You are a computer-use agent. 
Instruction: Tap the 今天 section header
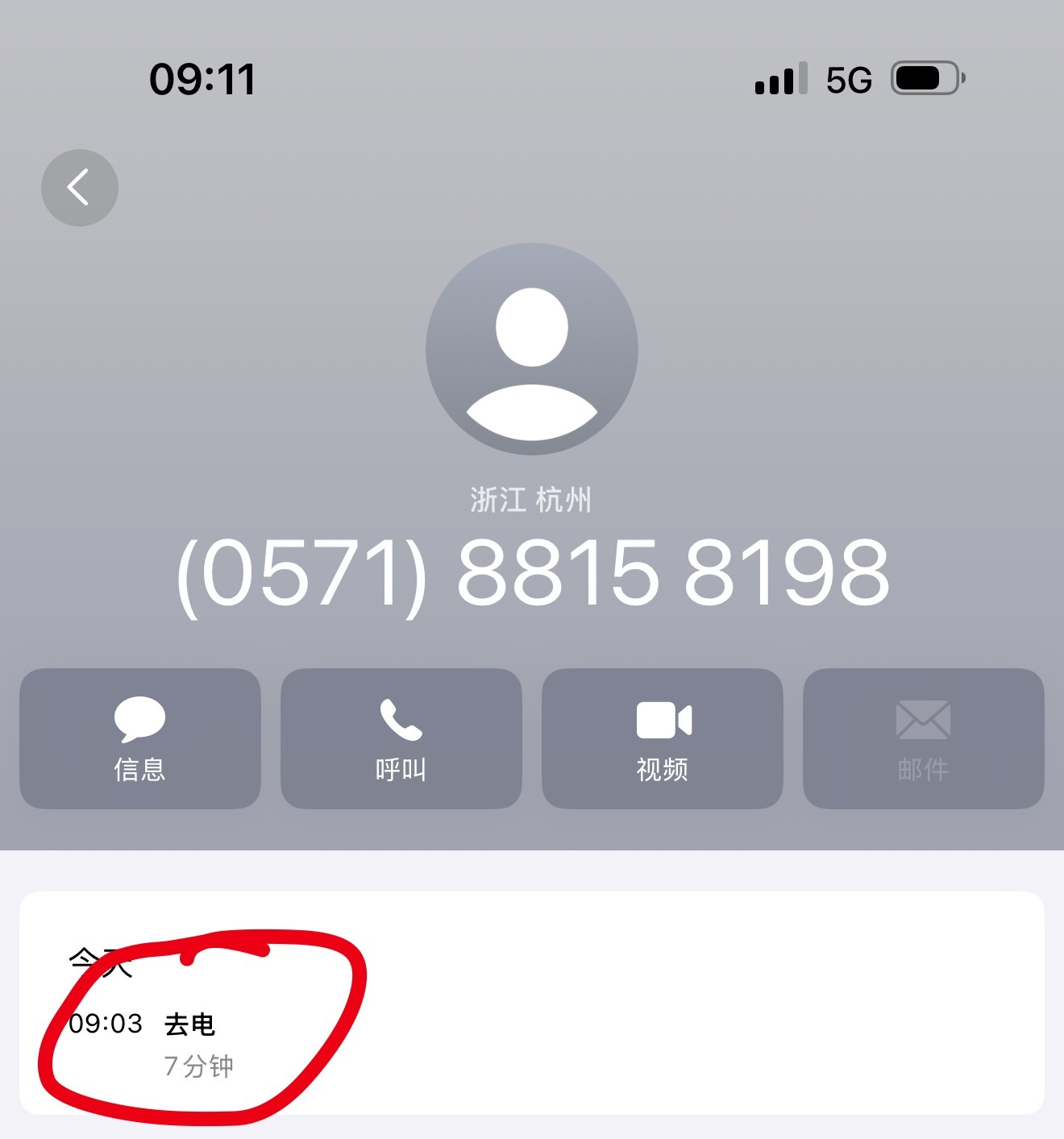click(99, 963)
